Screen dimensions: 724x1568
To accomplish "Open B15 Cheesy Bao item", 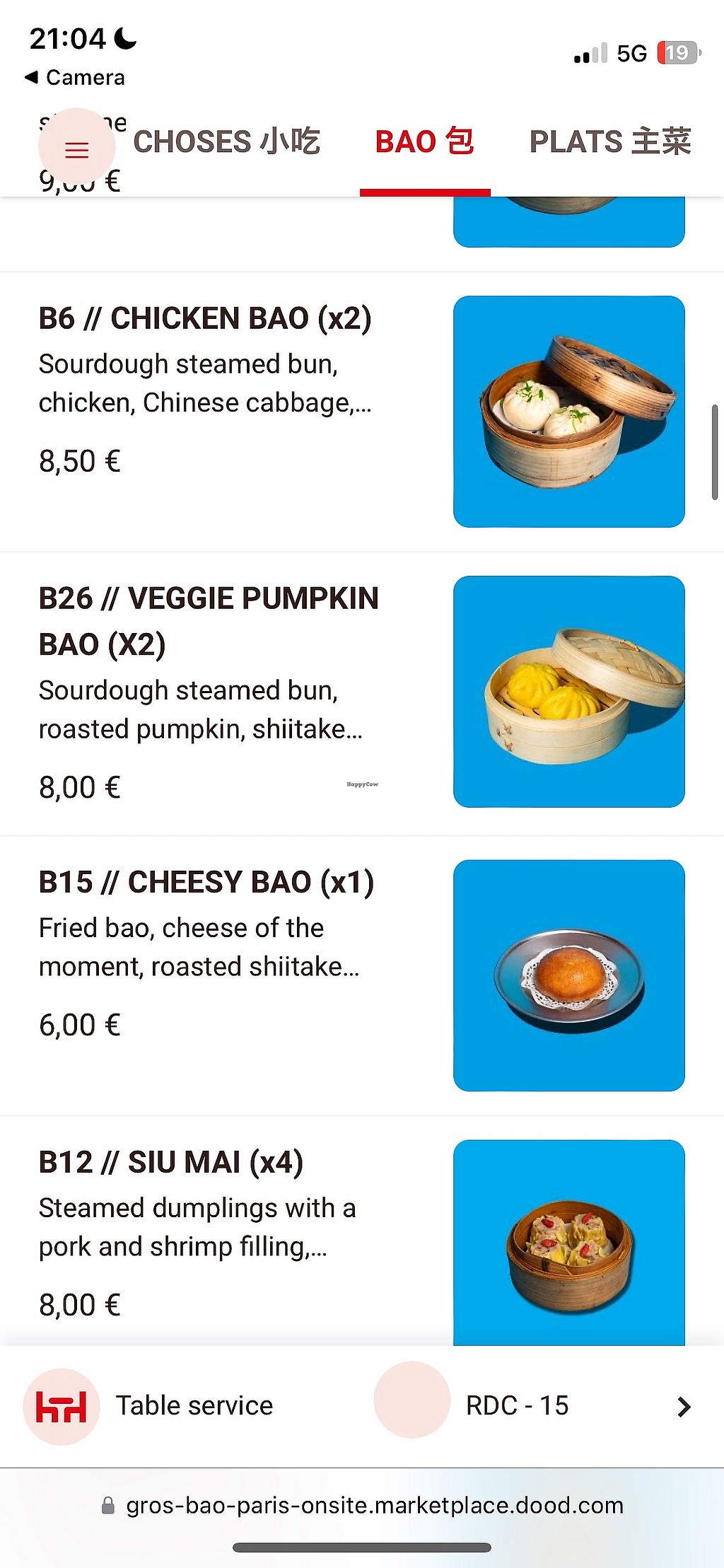I will (206, 882).
